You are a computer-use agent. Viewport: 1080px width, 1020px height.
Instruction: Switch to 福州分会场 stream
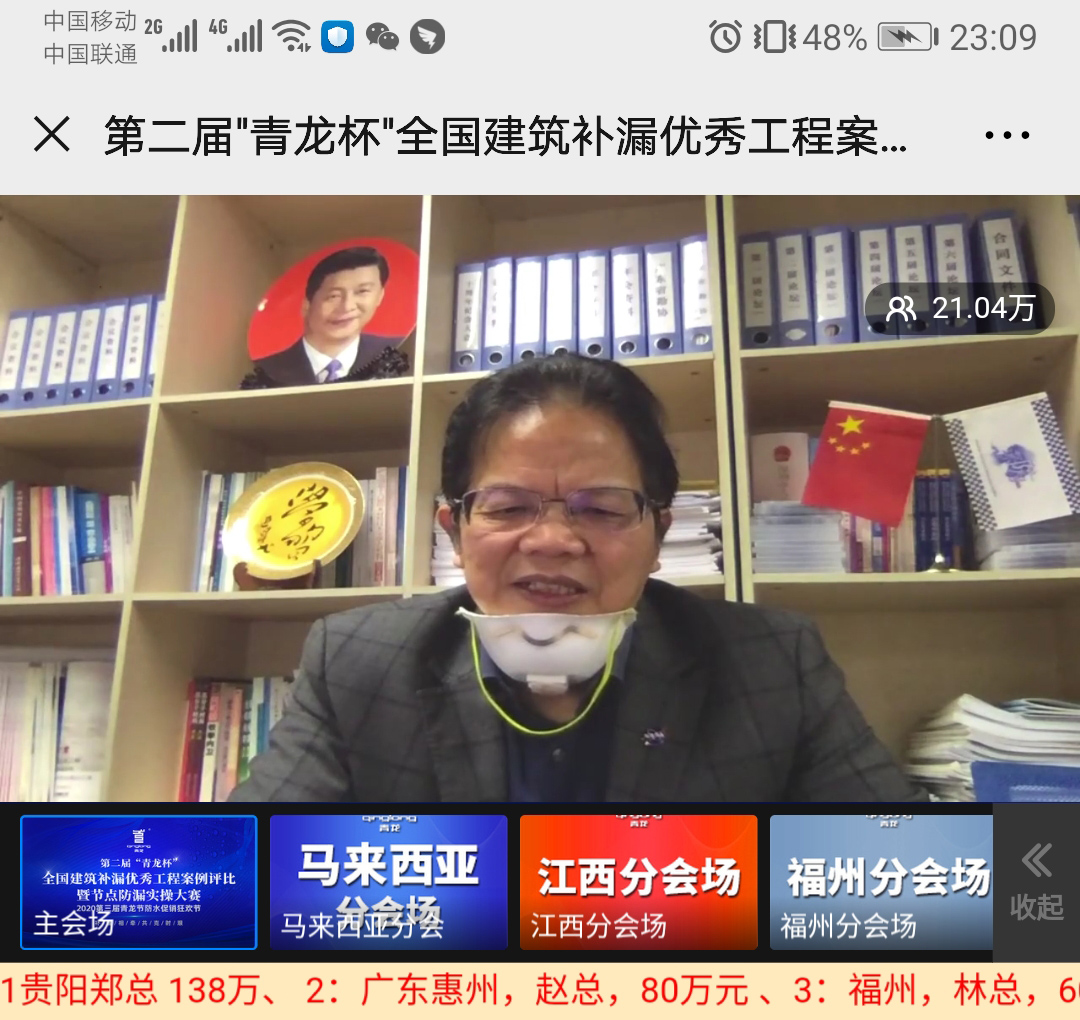[880, 882]
